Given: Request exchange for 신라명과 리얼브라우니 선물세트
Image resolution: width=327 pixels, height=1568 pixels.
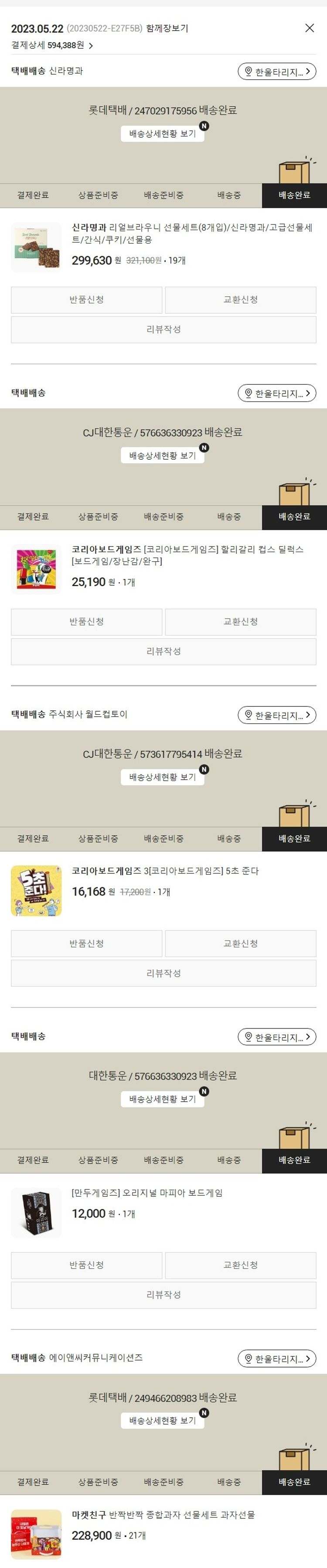Looking at the screenshot, I should click(x=241, y=299).
